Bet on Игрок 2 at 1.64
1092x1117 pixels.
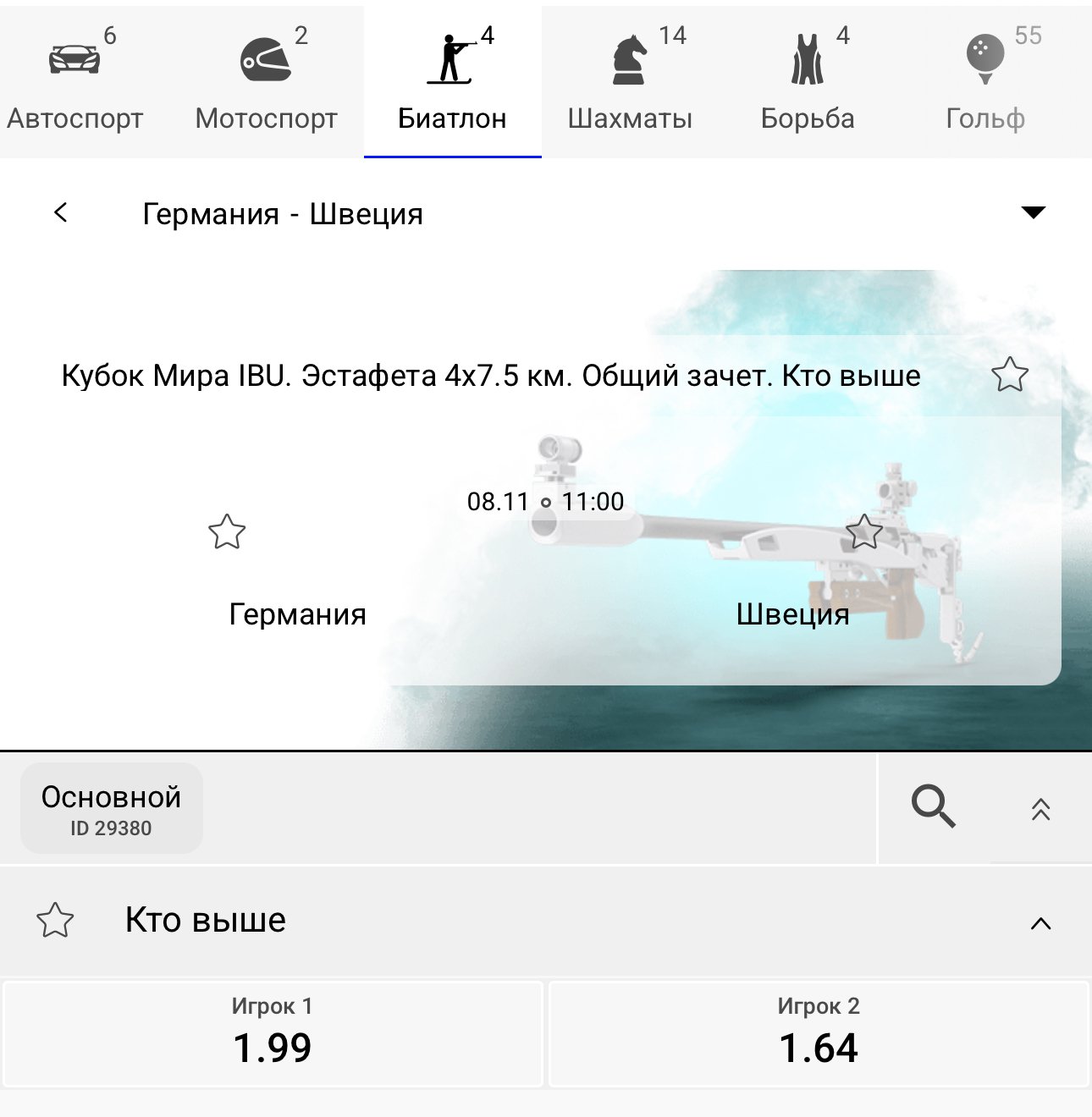(819, 1033)
